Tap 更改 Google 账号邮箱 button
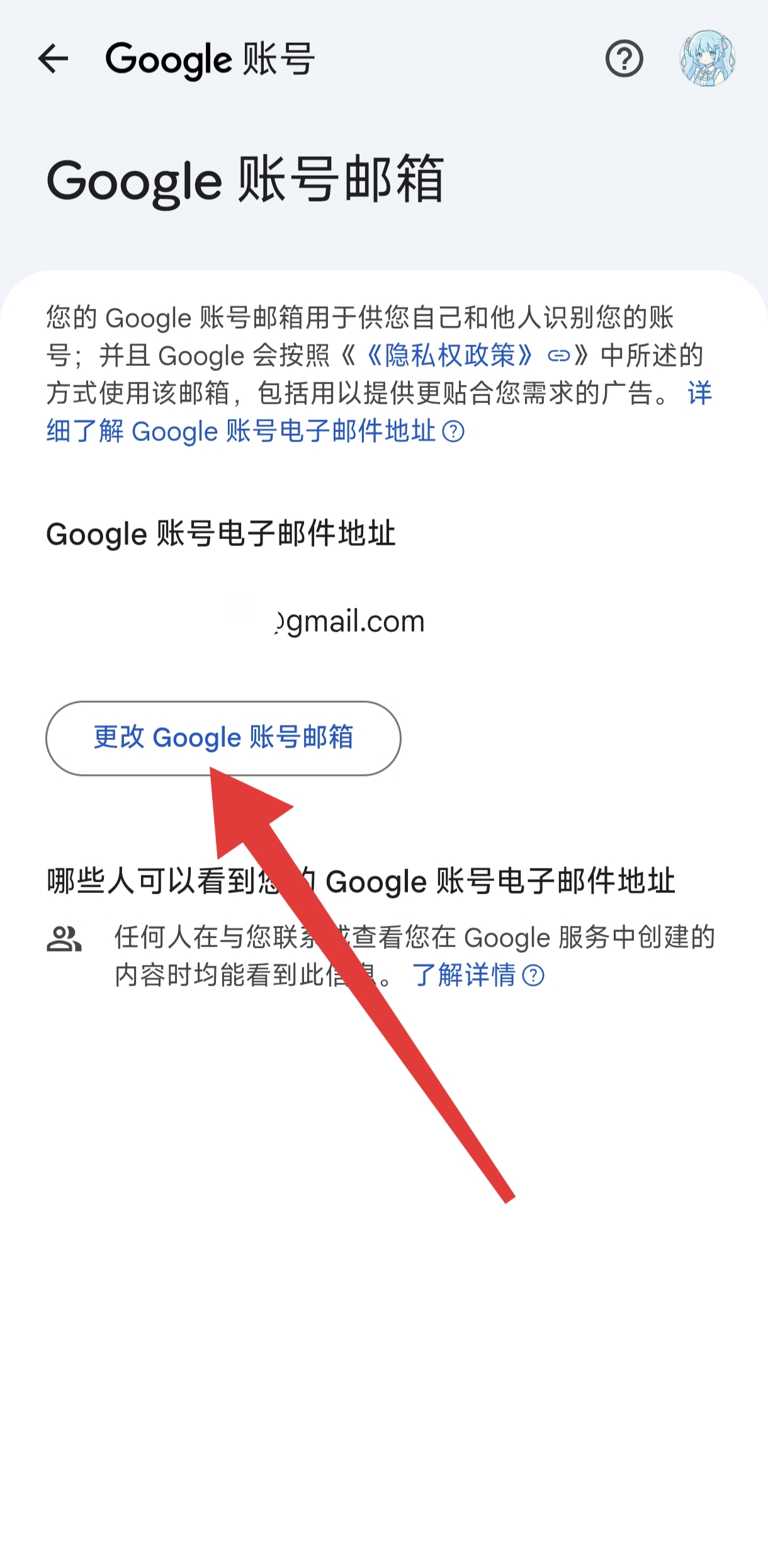This screenshot has height=1568, width=768. pos(223,738)
